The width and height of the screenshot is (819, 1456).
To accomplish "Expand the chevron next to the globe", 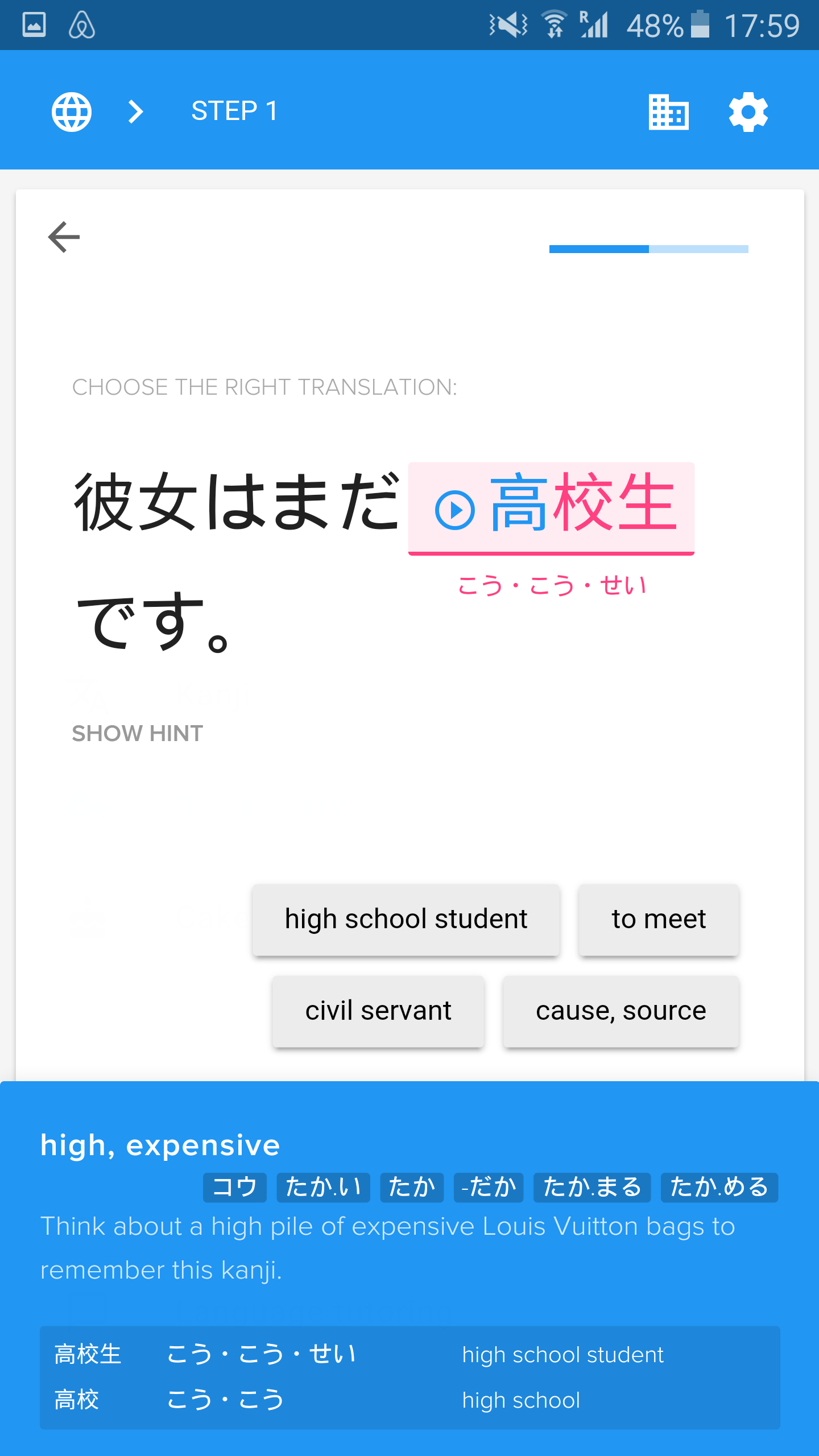I will pos(134,111).
